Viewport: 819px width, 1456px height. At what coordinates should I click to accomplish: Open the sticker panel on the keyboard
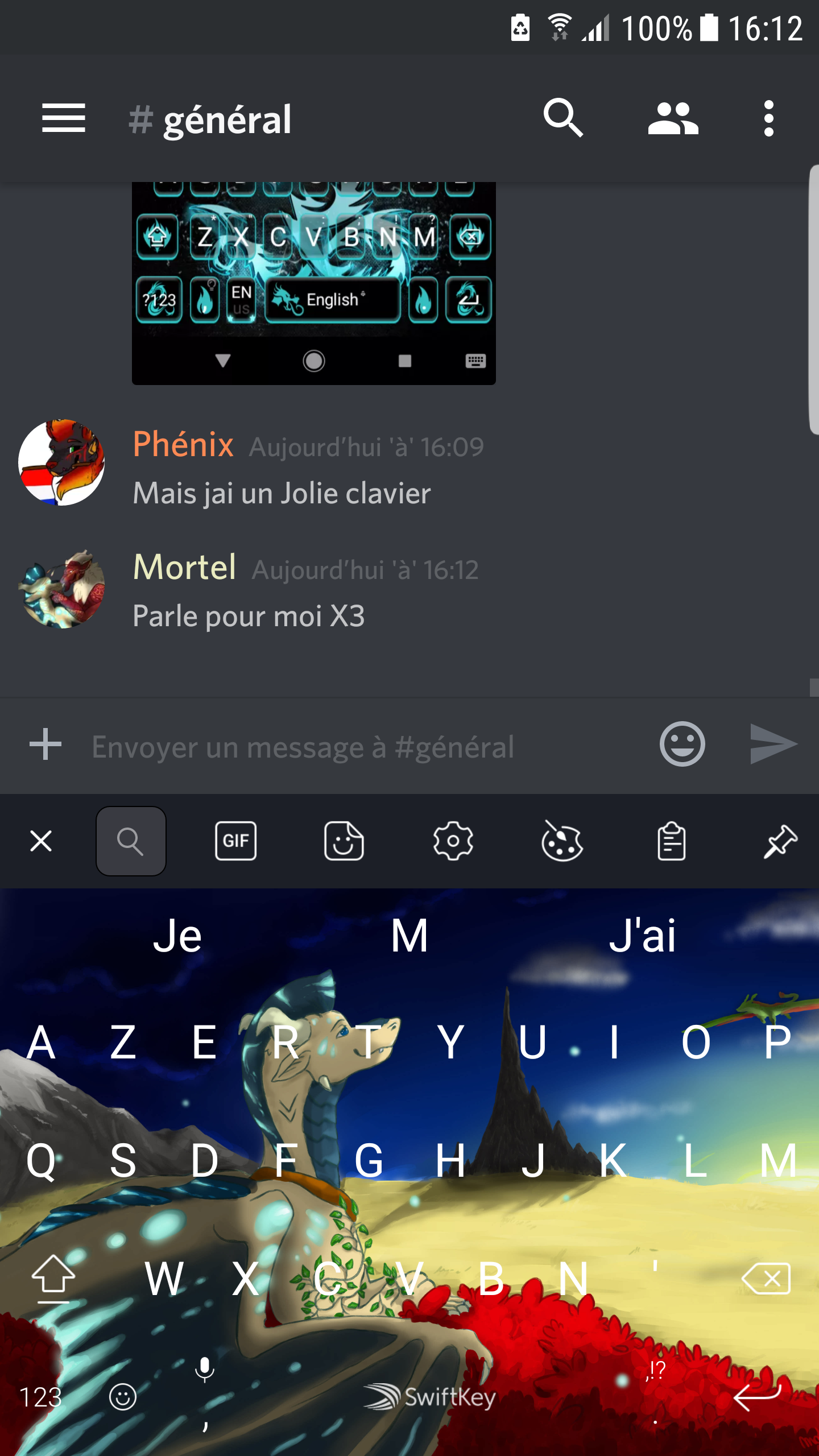pos(344,841)
